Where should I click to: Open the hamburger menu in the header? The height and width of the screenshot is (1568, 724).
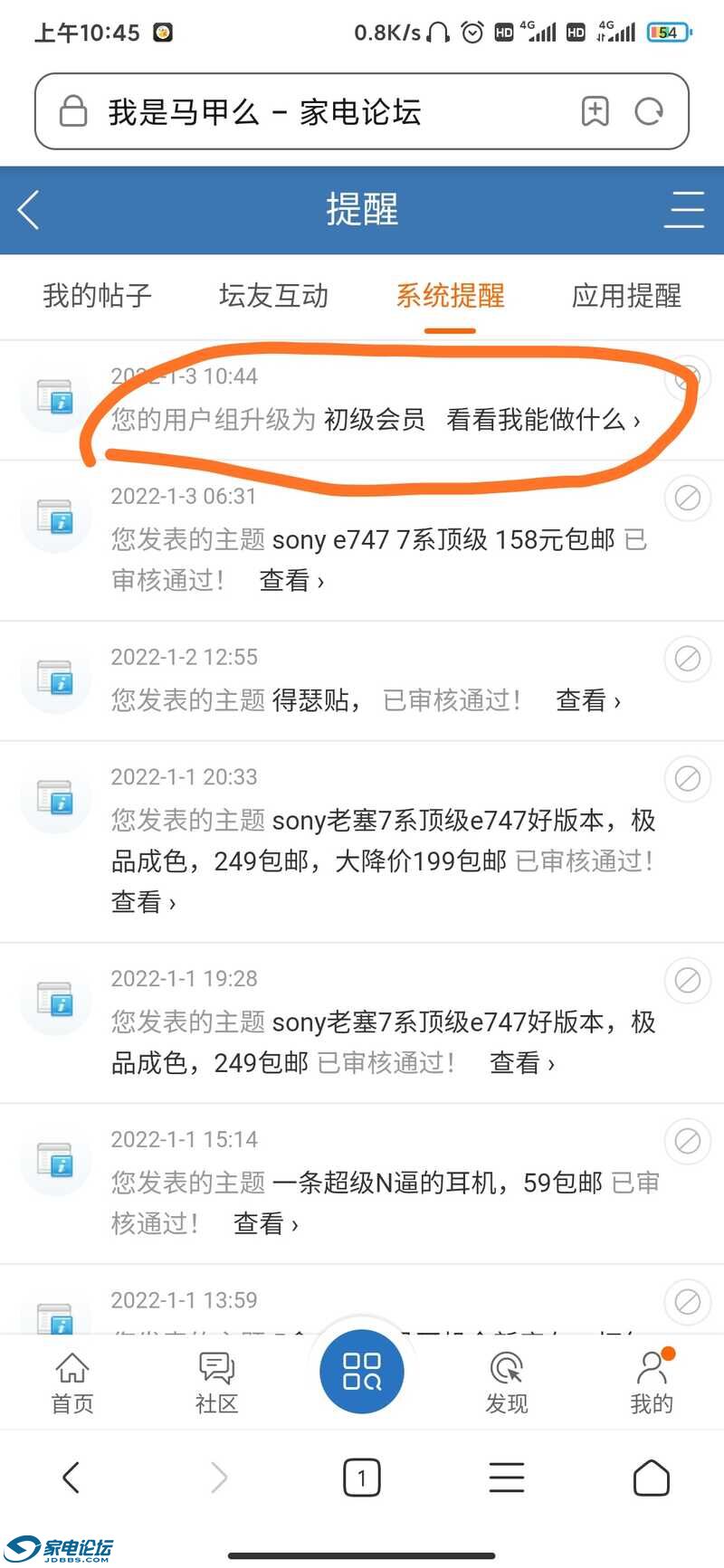[684, 210]
